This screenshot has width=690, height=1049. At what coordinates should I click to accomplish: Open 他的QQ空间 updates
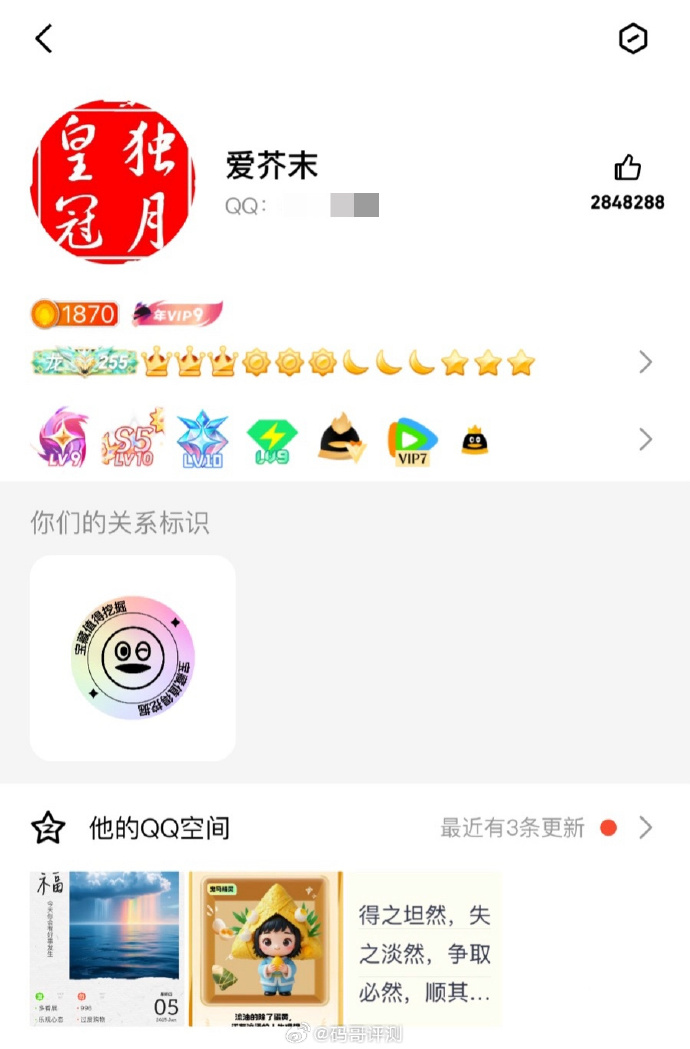coord(344,828)
